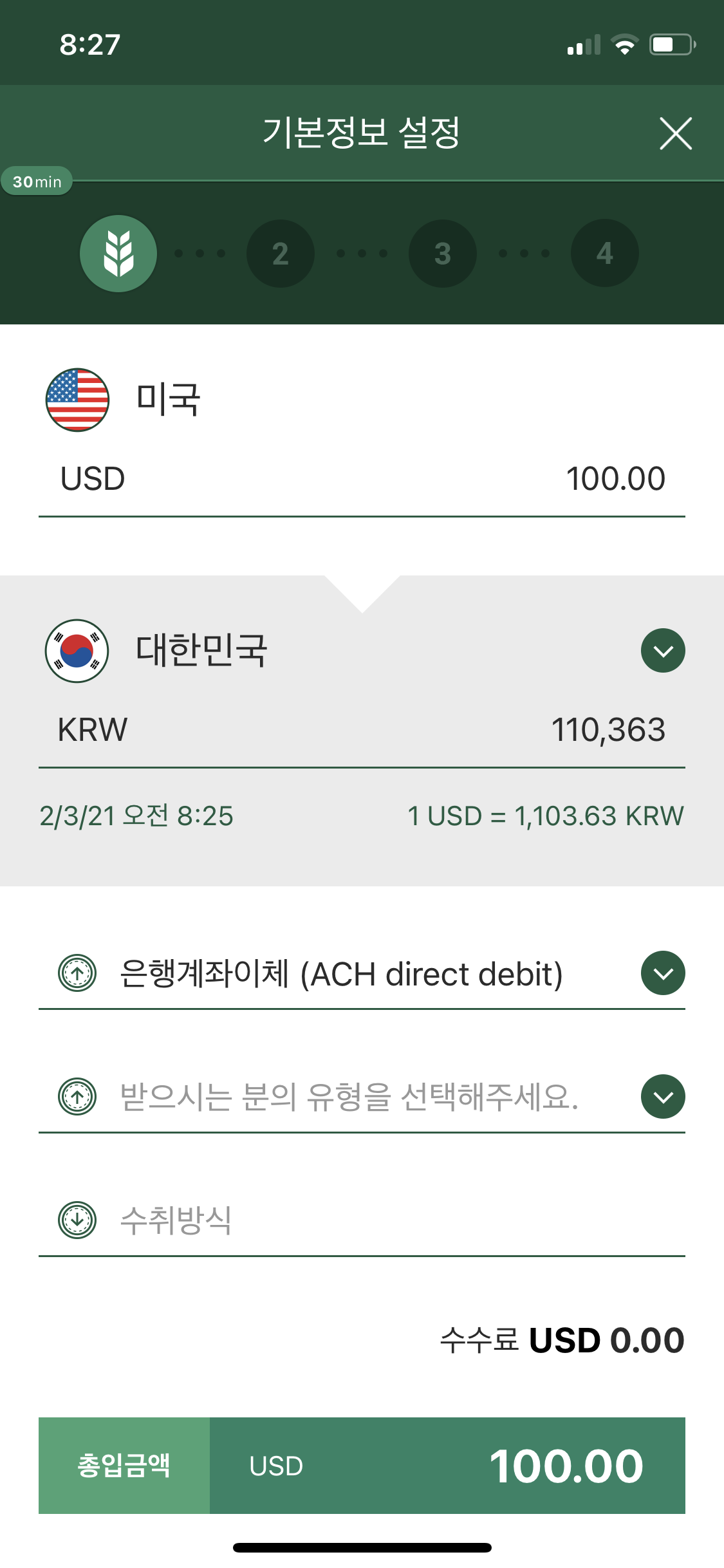Open the 수취방식 field

(x=362, y=1220)
